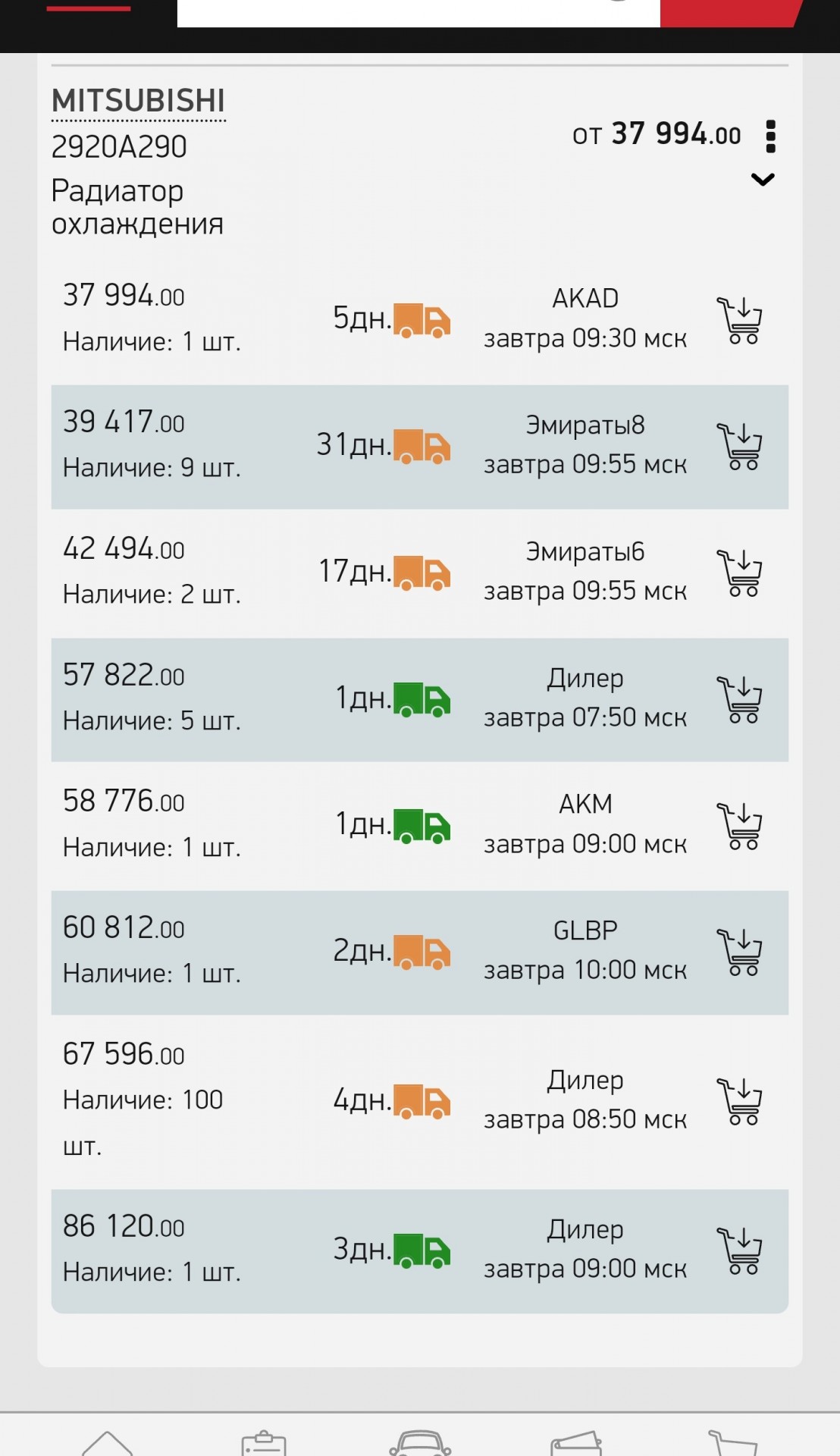Open the MITSUBISHI brand link
Viewport: 840px width, 1456px height.
[139, 102]
